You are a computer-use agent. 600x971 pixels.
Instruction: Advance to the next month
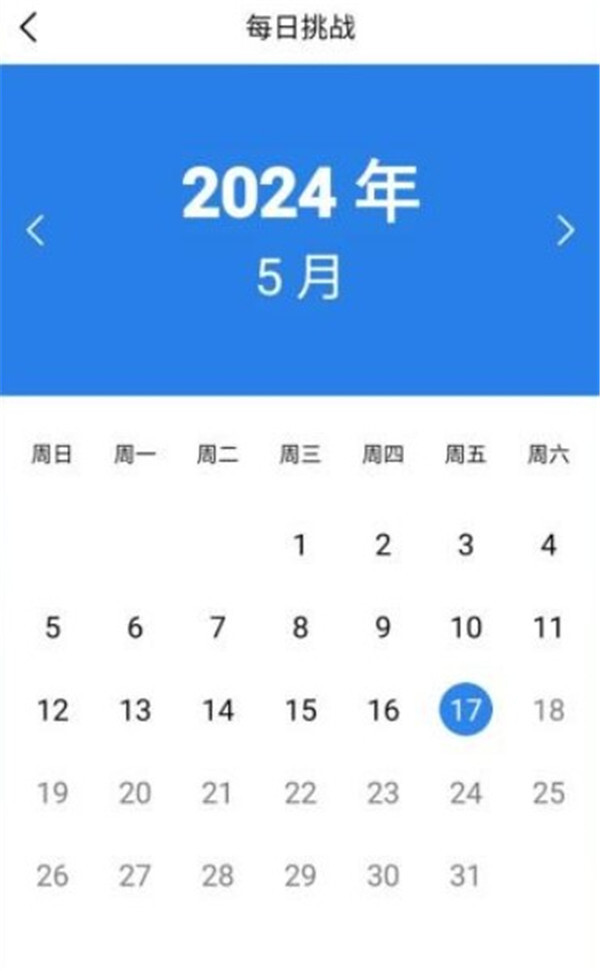[x=565, y=230]
